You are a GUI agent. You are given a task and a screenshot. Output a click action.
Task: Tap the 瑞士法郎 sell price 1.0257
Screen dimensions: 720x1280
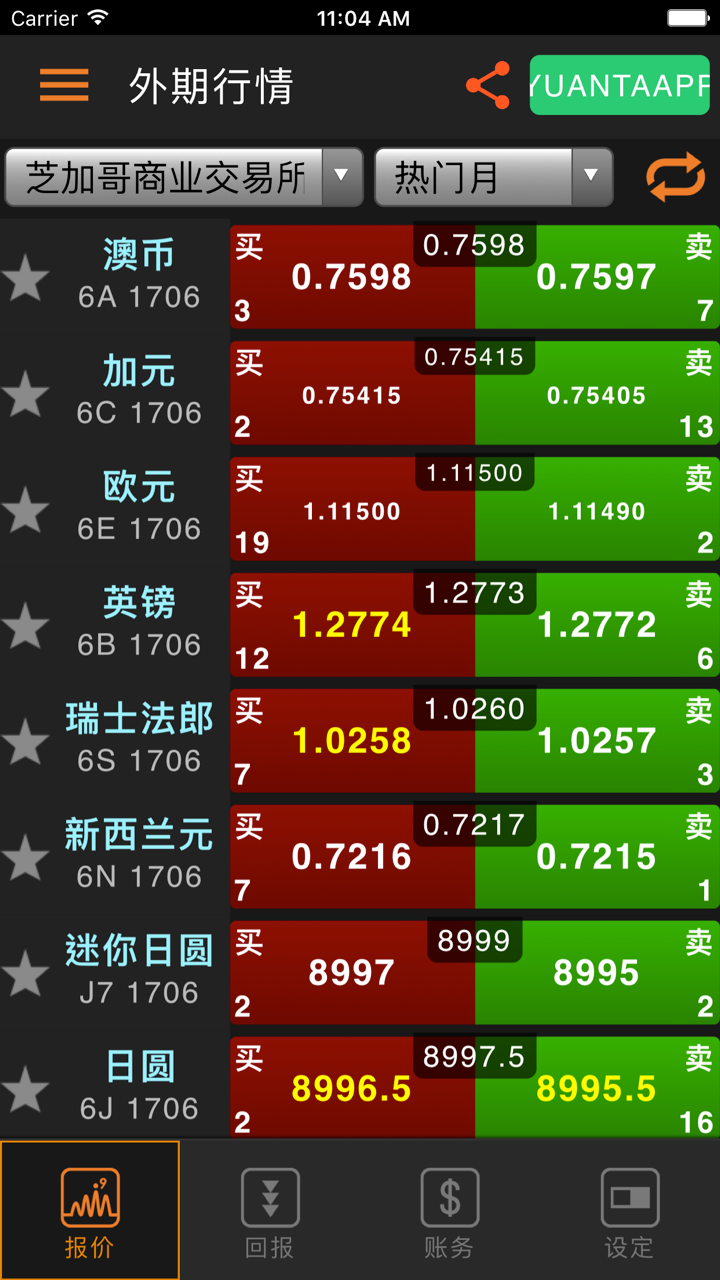coord(596,741)
